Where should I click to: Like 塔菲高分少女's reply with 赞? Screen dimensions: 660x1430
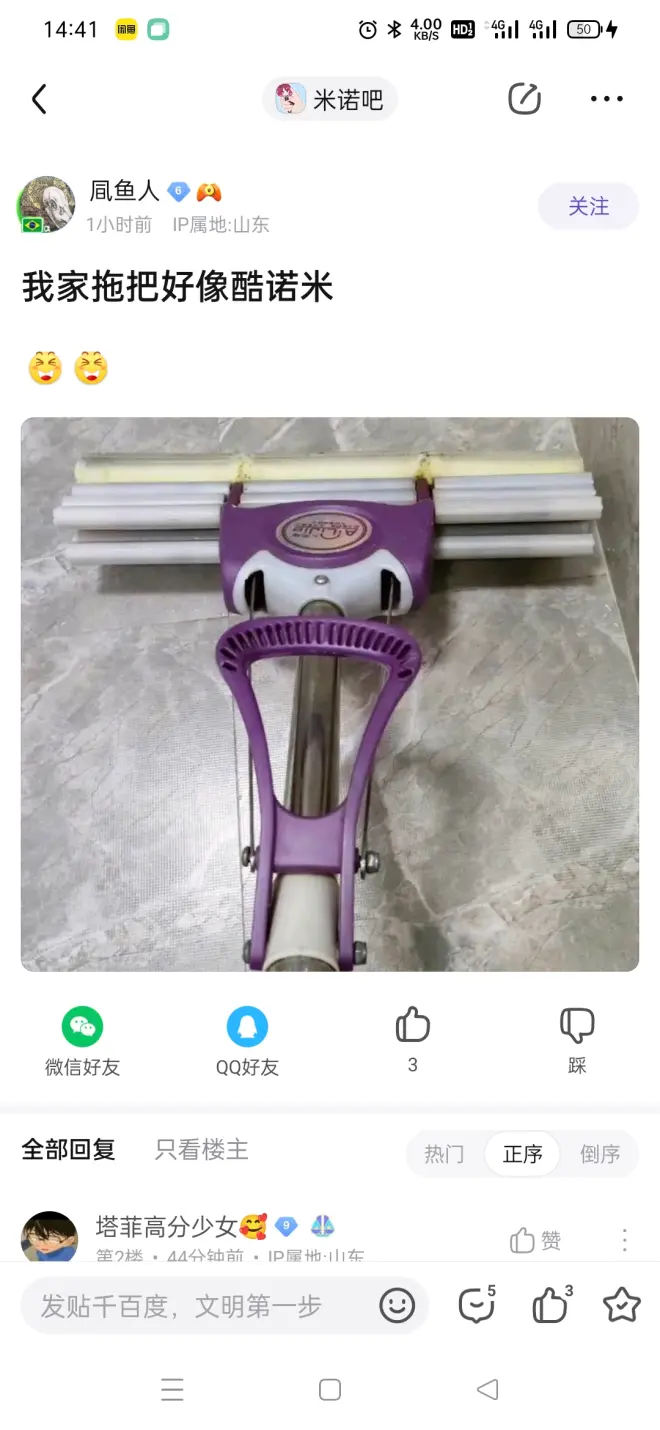click(536, 1241)
